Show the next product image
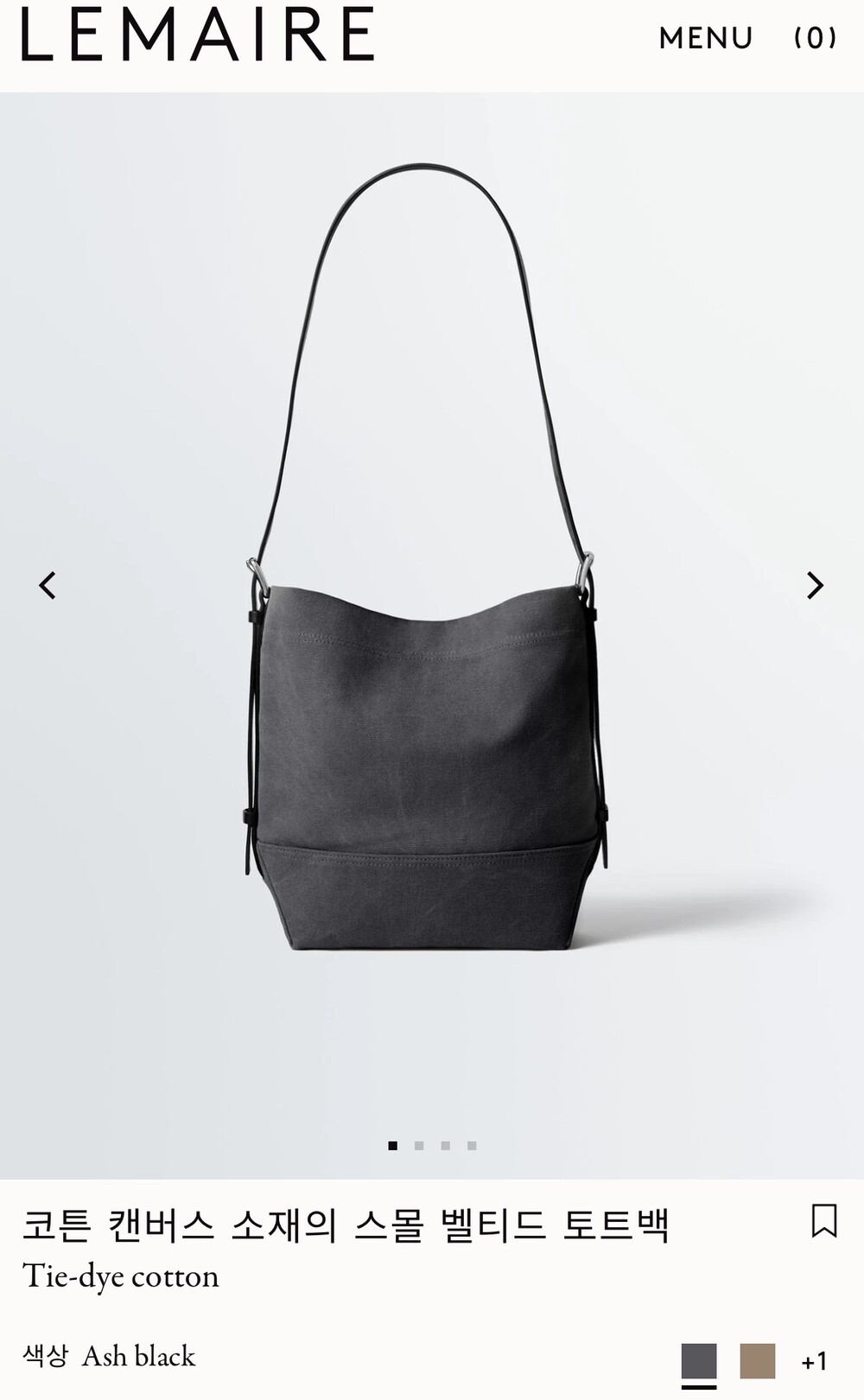 point(815,585)
